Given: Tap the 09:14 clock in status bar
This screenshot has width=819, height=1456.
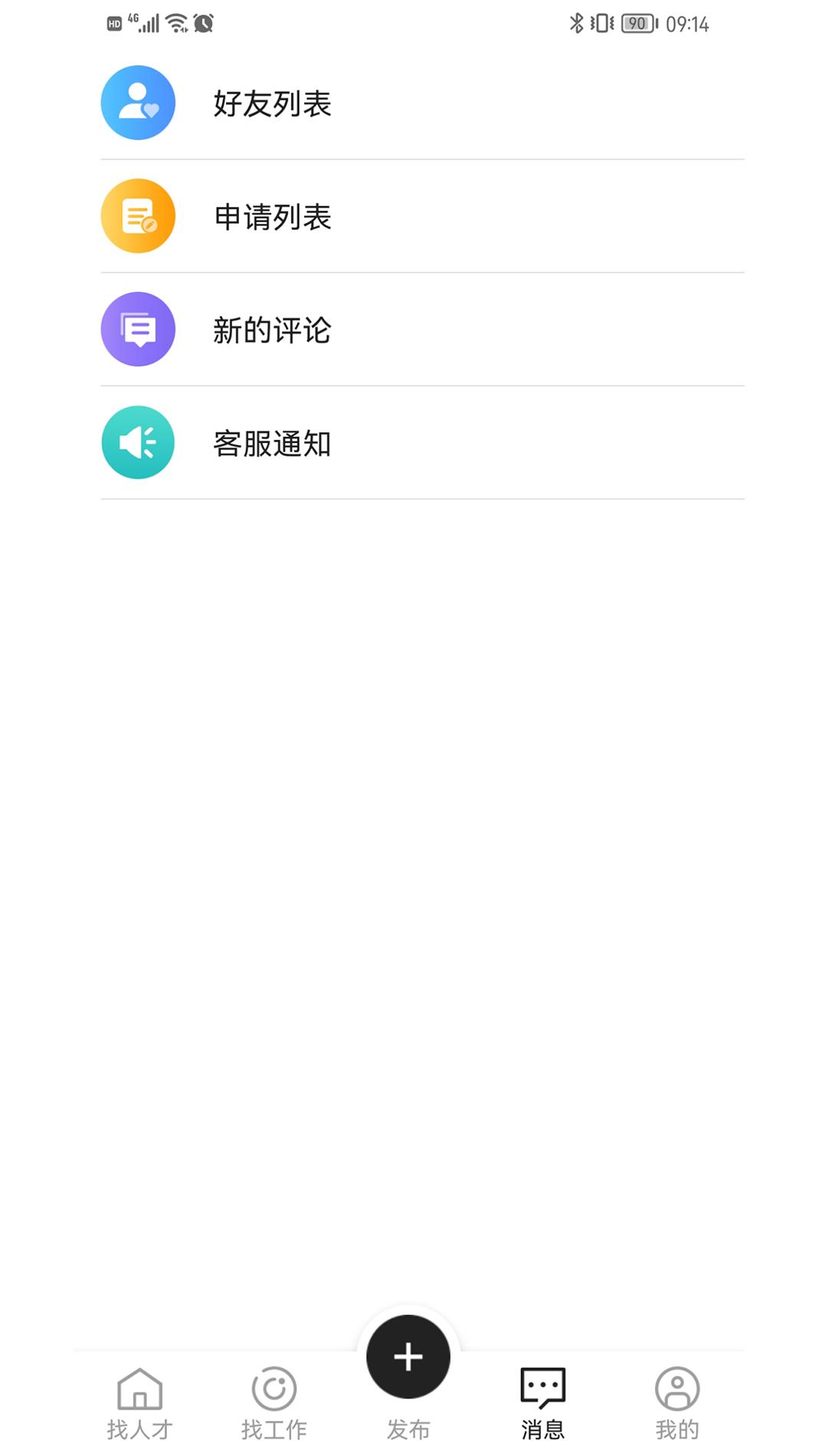Looking at the screenshot, I should tap(685, 24).
